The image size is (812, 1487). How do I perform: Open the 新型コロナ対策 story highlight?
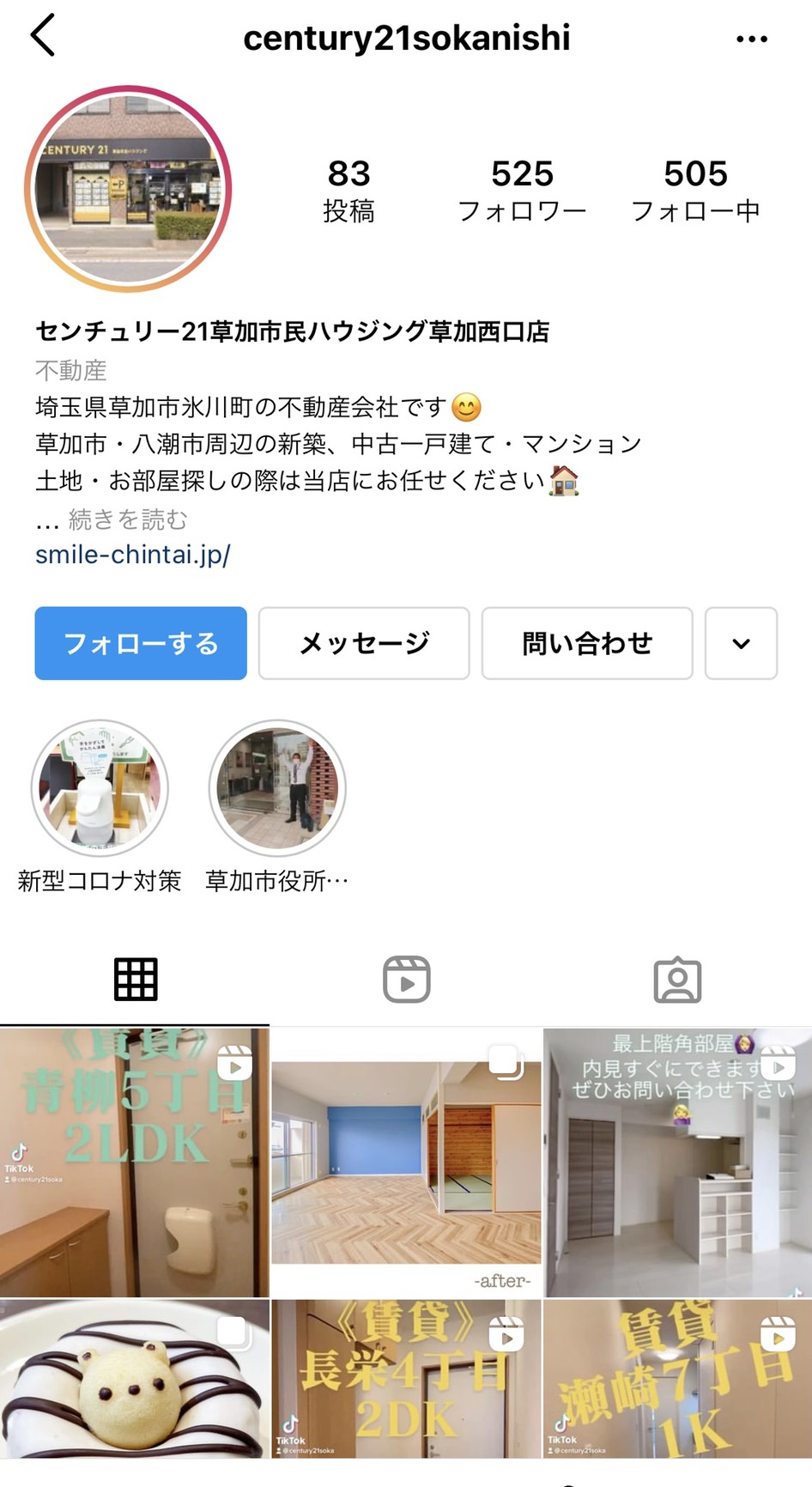[x=100, y=788]
